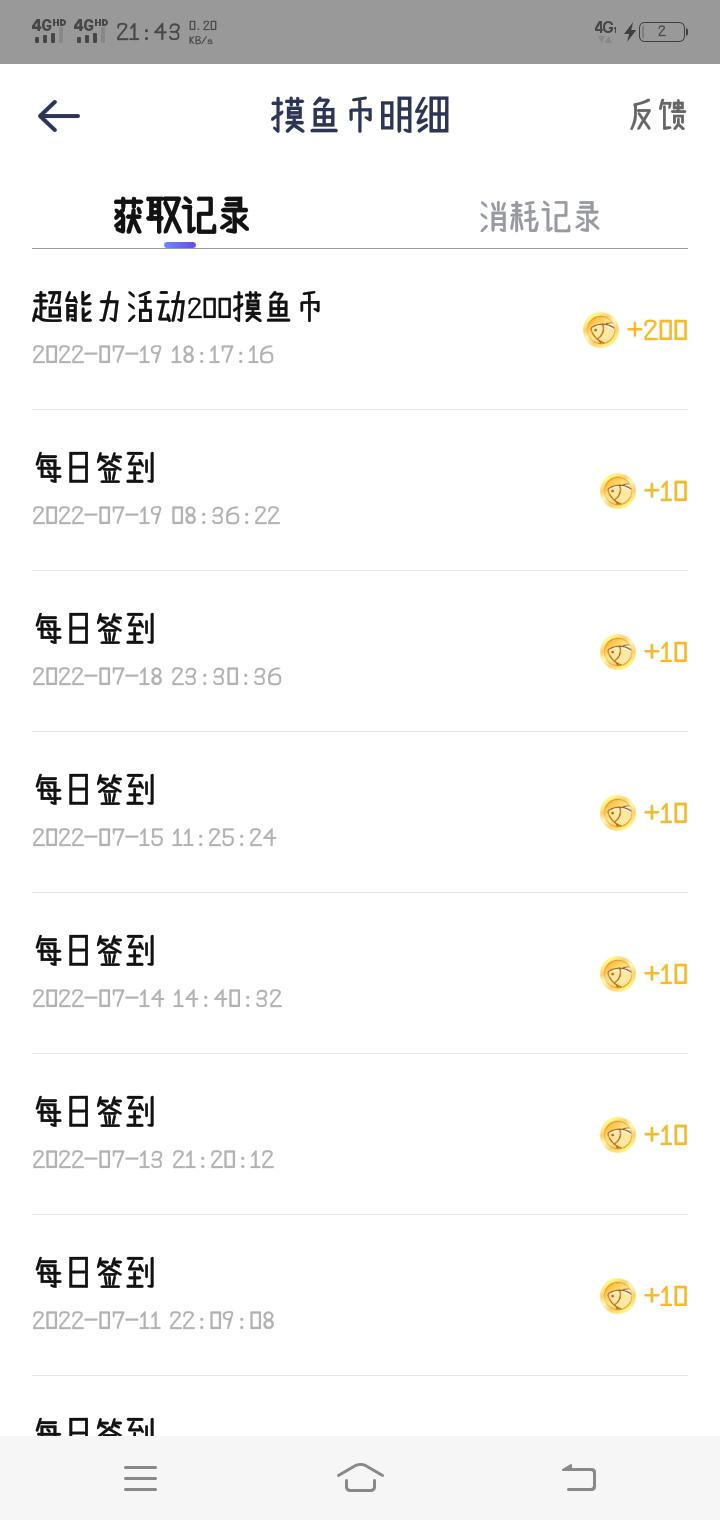Open the 反馈 feedback option
This screenshot has width=720, height=1520.
(x=658, y=116)
